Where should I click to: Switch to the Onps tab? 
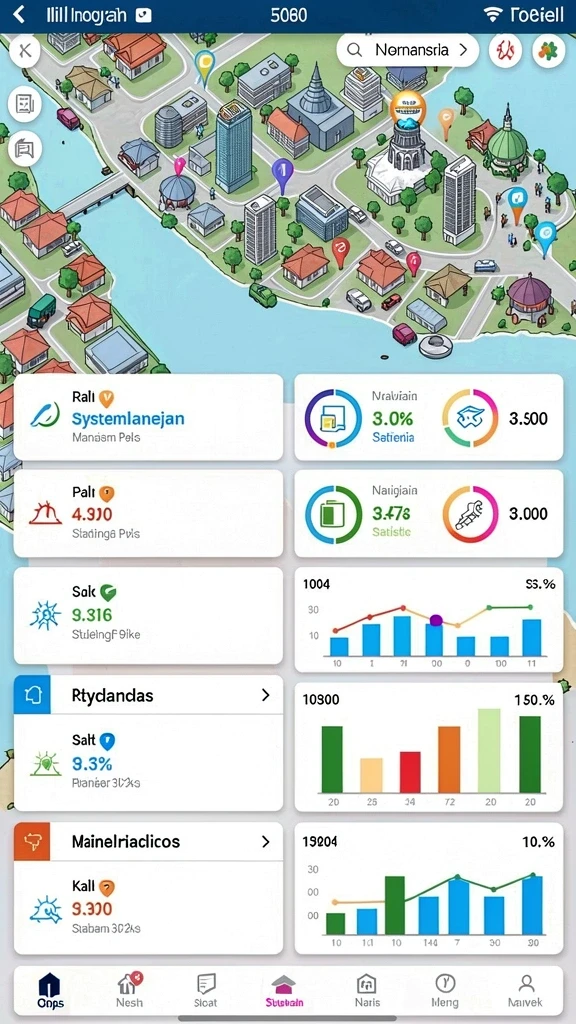[x=50, y=991]
